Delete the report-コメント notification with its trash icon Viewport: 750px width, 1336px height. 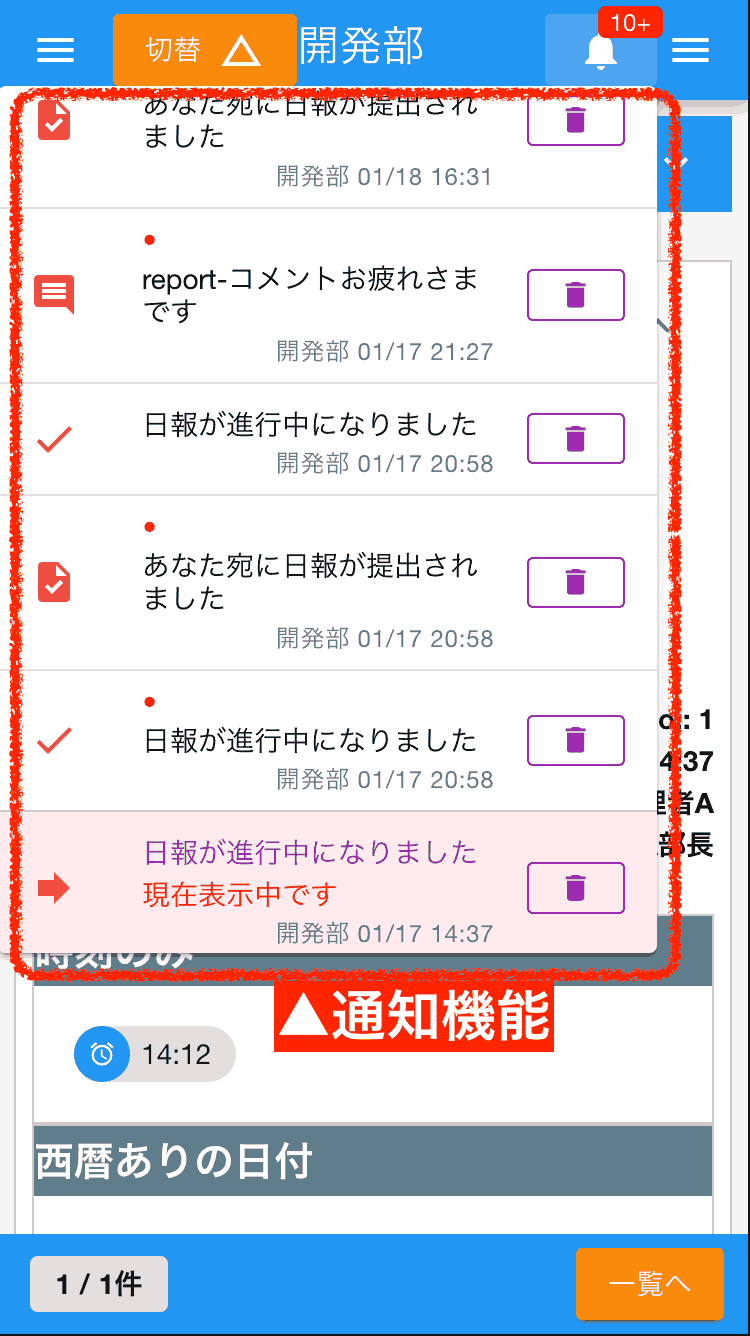[x=575, y=295]
